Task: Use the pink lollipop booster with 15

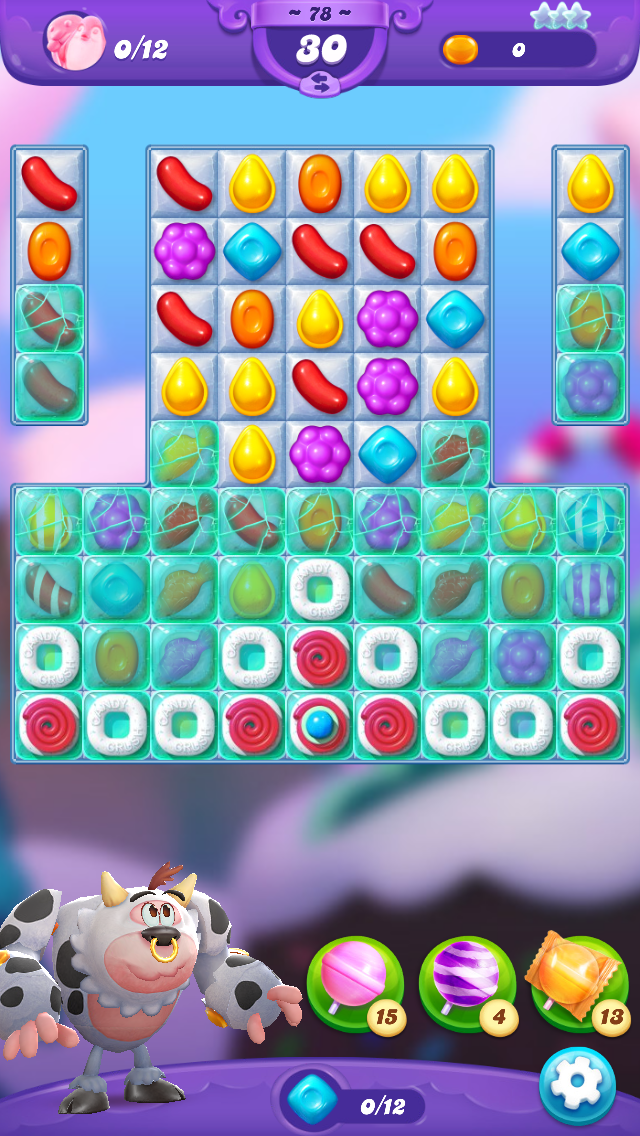Action: point(355,983)
